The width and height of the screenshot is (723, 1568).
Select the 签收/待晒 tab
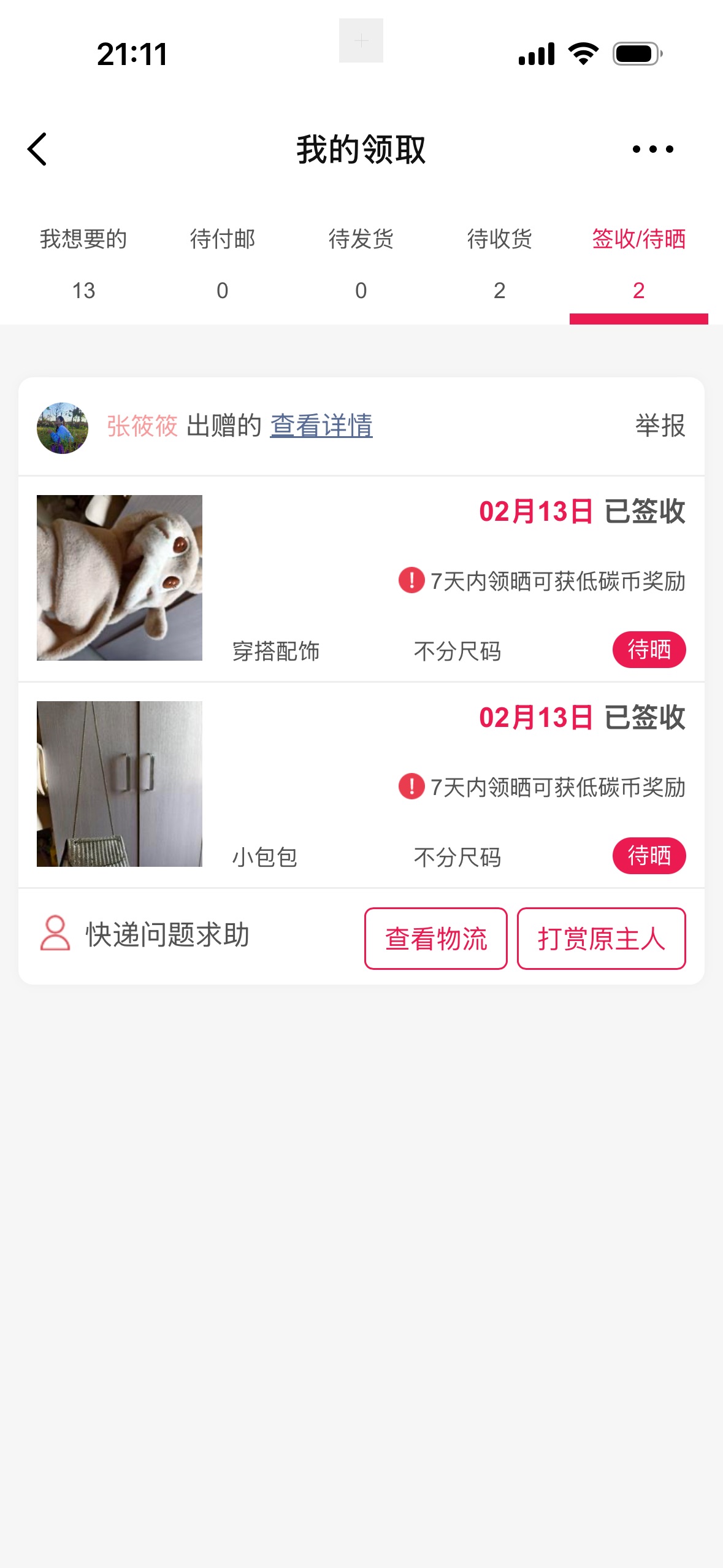(638, 263)
